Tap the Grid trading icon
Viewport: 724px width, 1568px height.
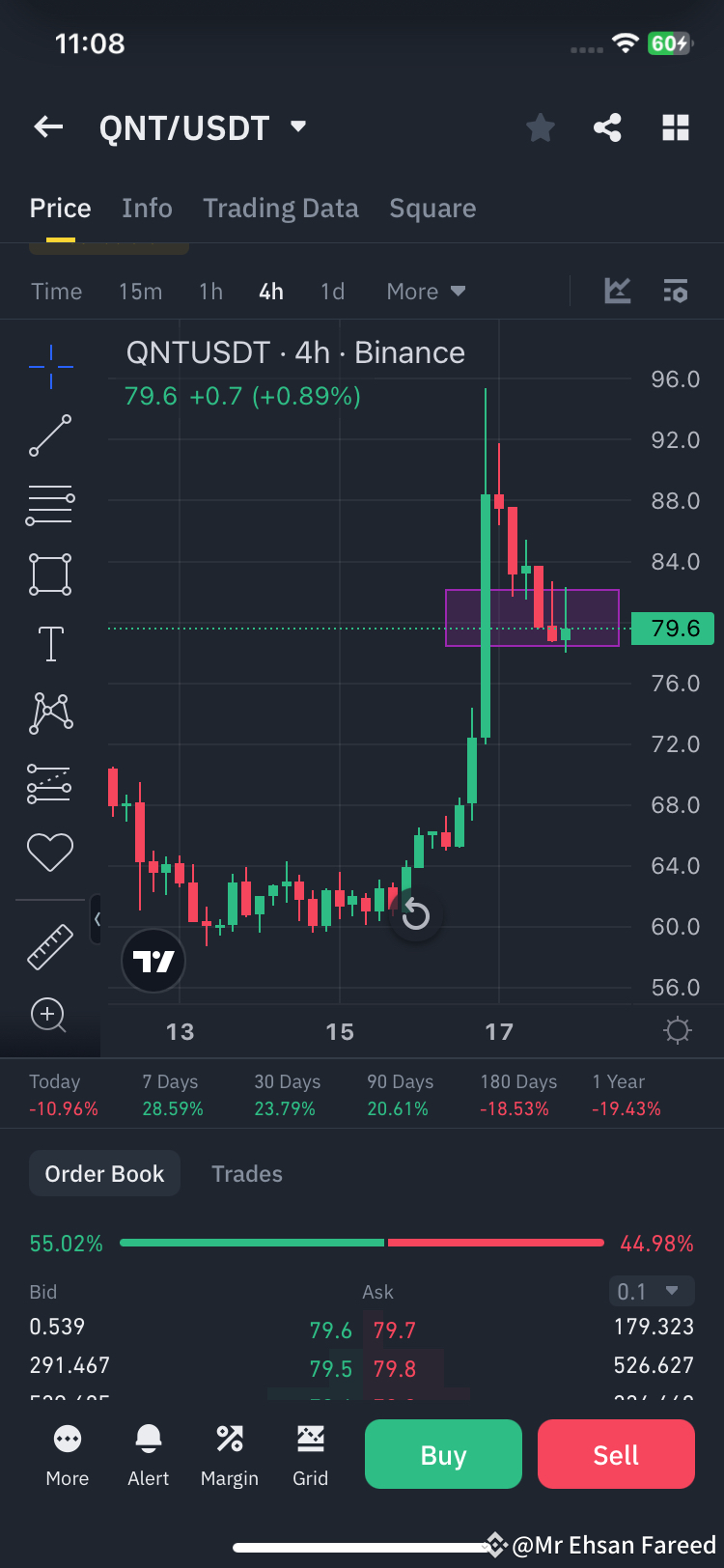pyautogui.click(x=310, y=1454)
